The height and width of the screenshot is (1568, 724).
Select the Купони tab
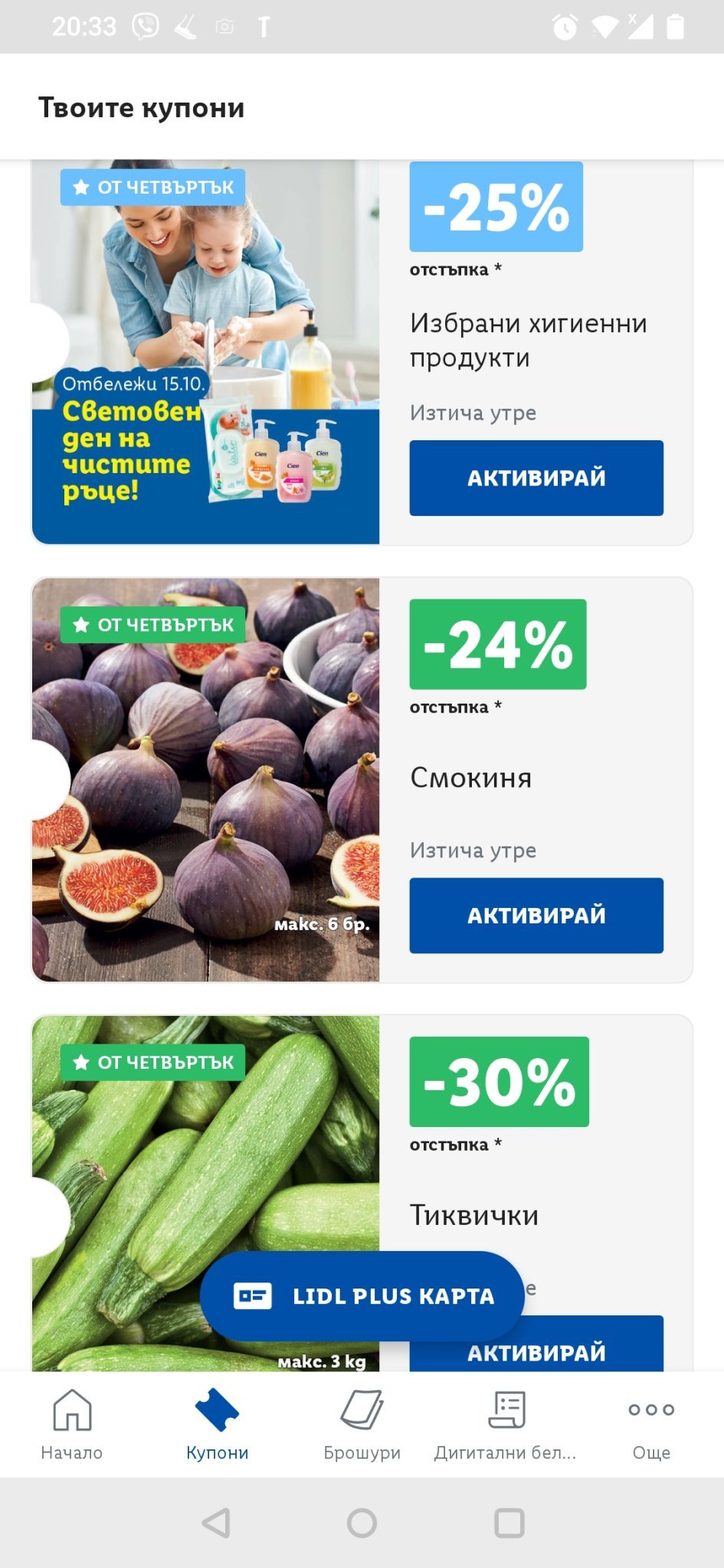pos(217,1424)
